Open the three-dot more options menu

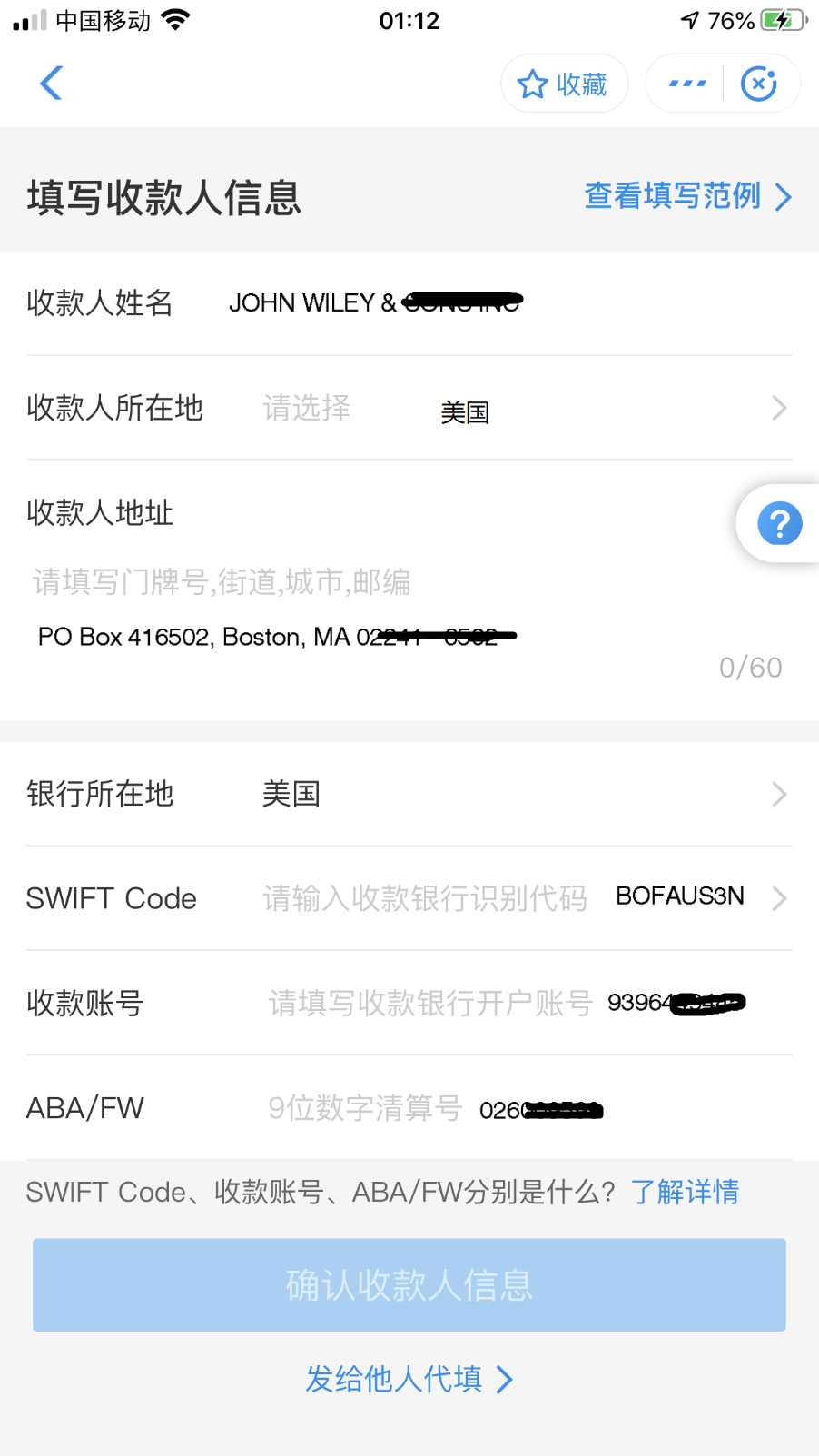point(686,84)
